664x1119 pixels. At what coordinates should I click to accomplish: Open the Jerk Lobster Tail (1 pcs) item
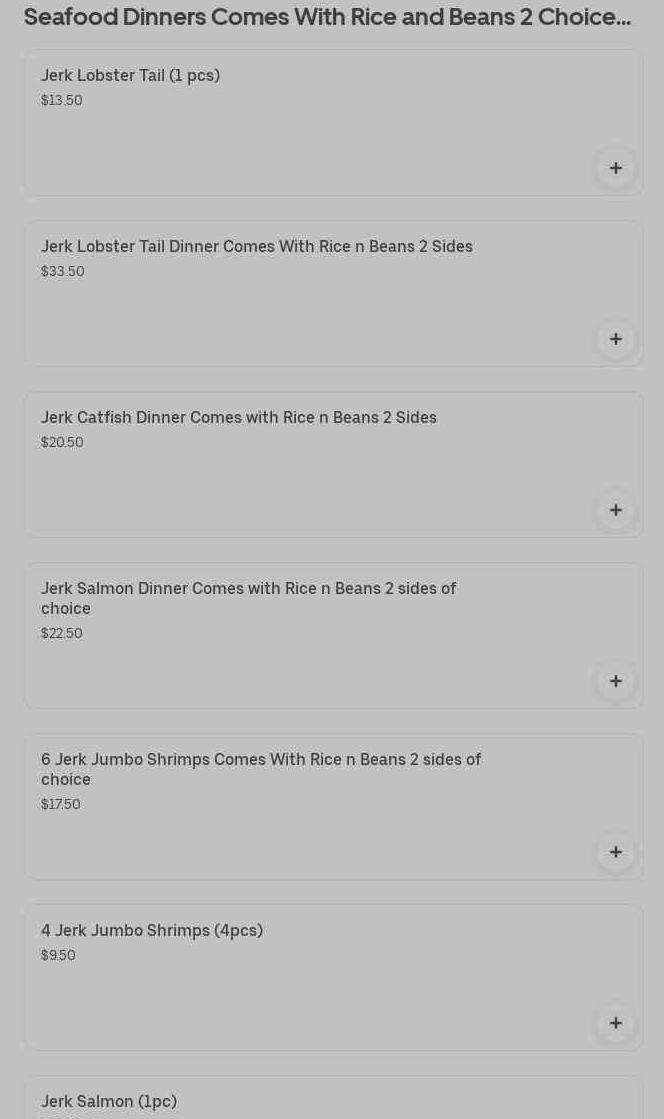(x=130, y=76)
